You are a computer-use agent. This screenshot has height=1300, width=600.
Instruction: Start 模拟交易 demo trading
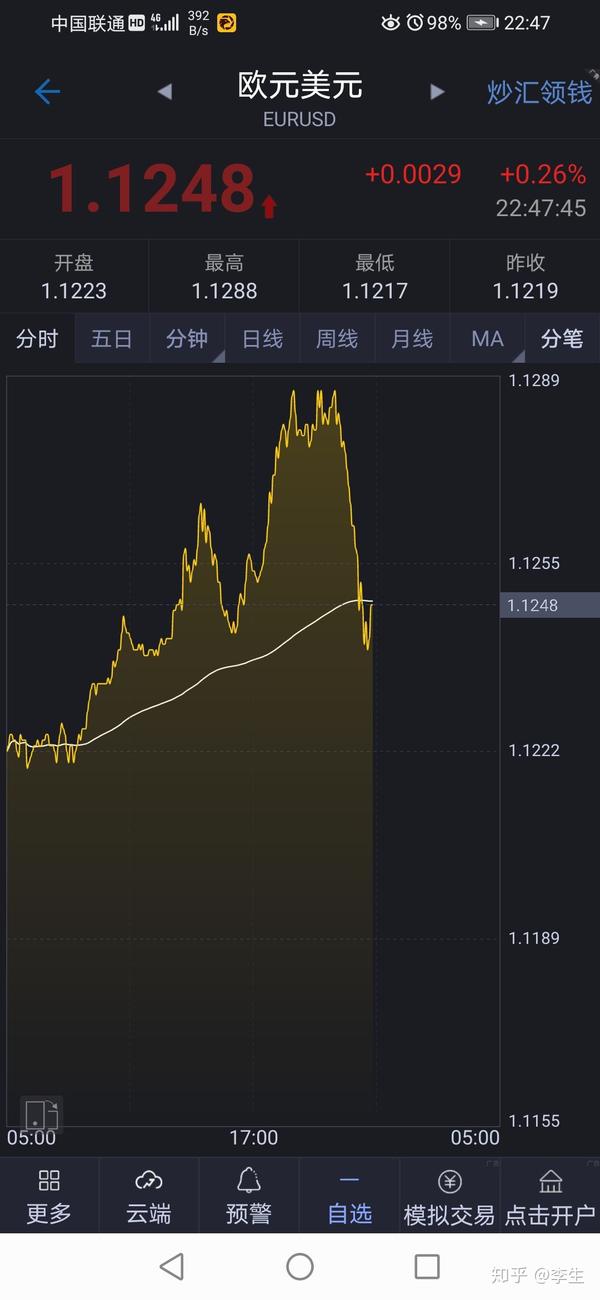pyautogui.click(x=449, y=1197)
